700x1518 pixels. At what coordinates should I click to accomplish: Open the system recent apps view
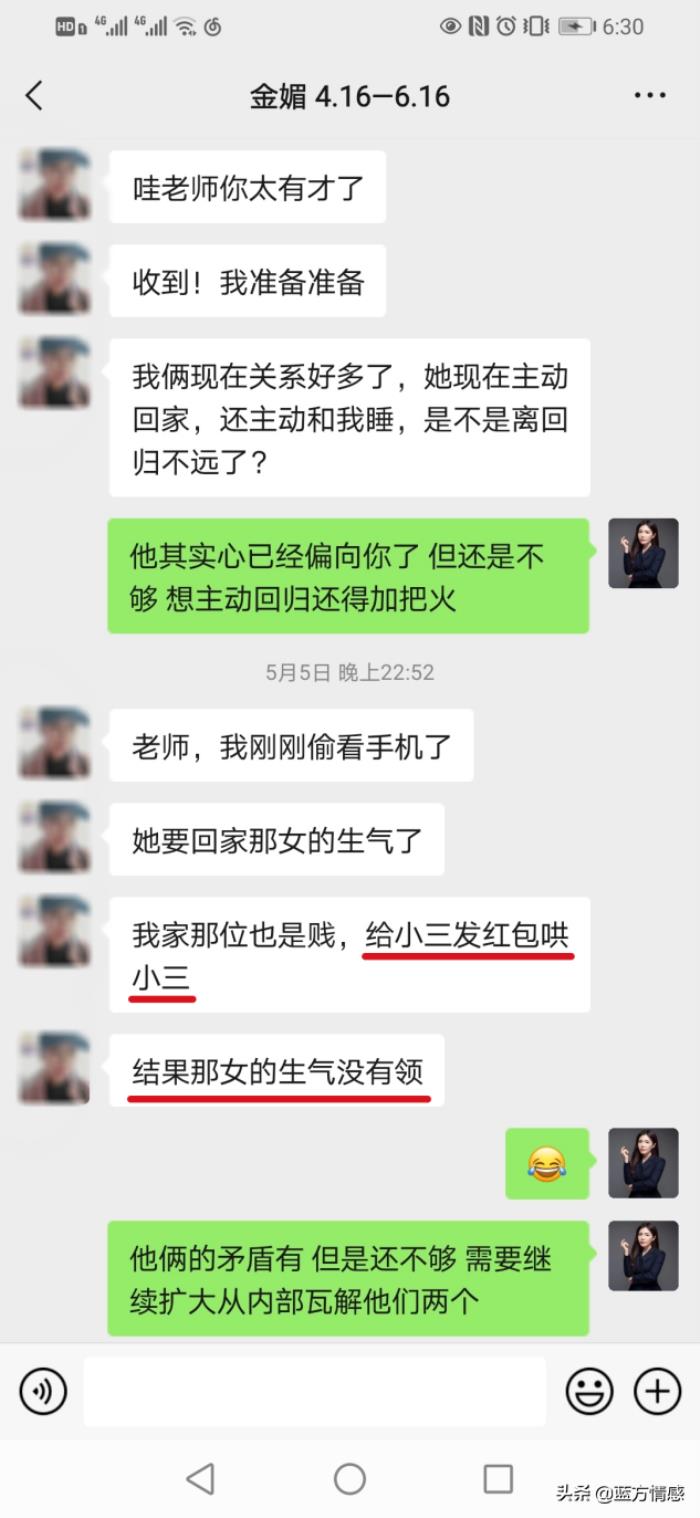pyautogui.click(x=498, y=1478)
